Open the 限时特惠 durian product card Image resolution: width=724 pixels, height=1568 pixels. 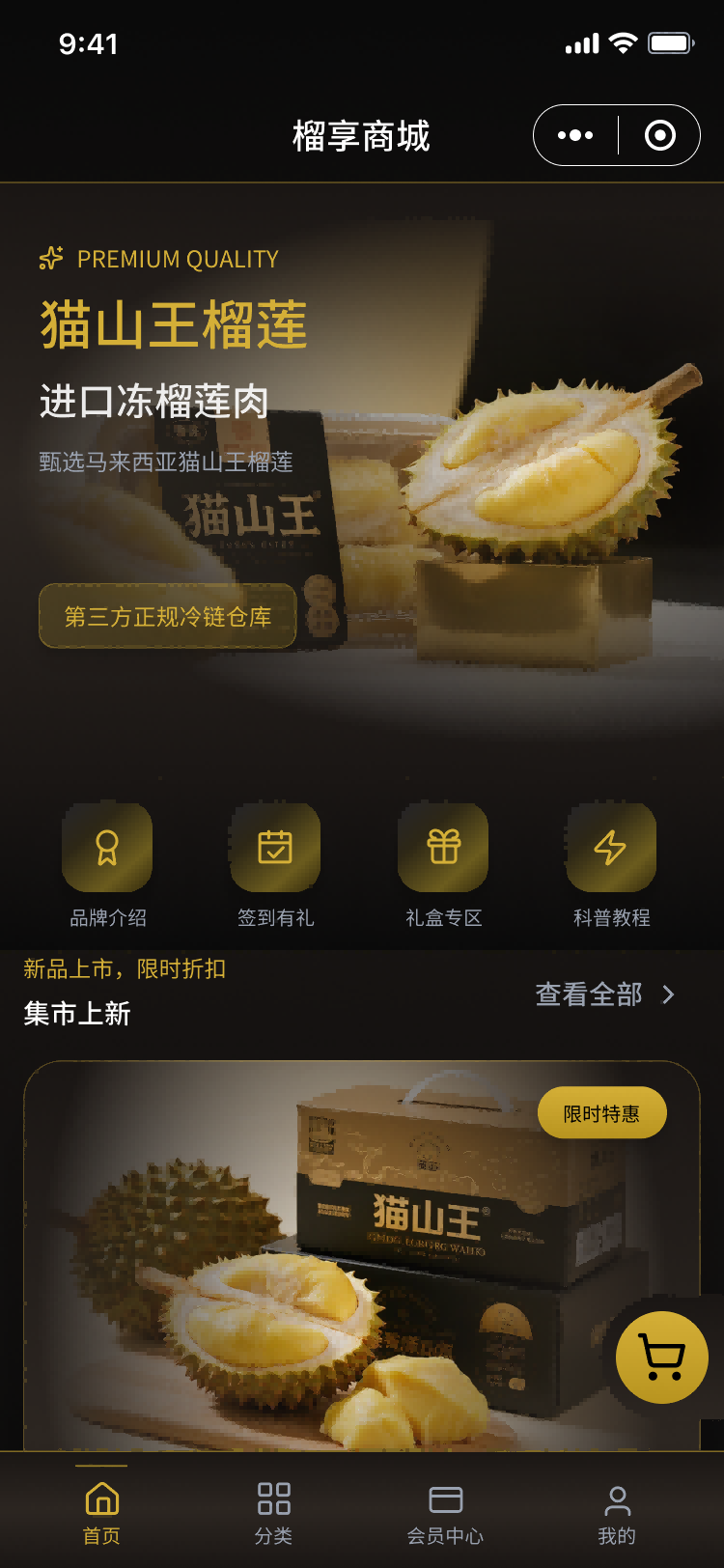[361, 1255]
